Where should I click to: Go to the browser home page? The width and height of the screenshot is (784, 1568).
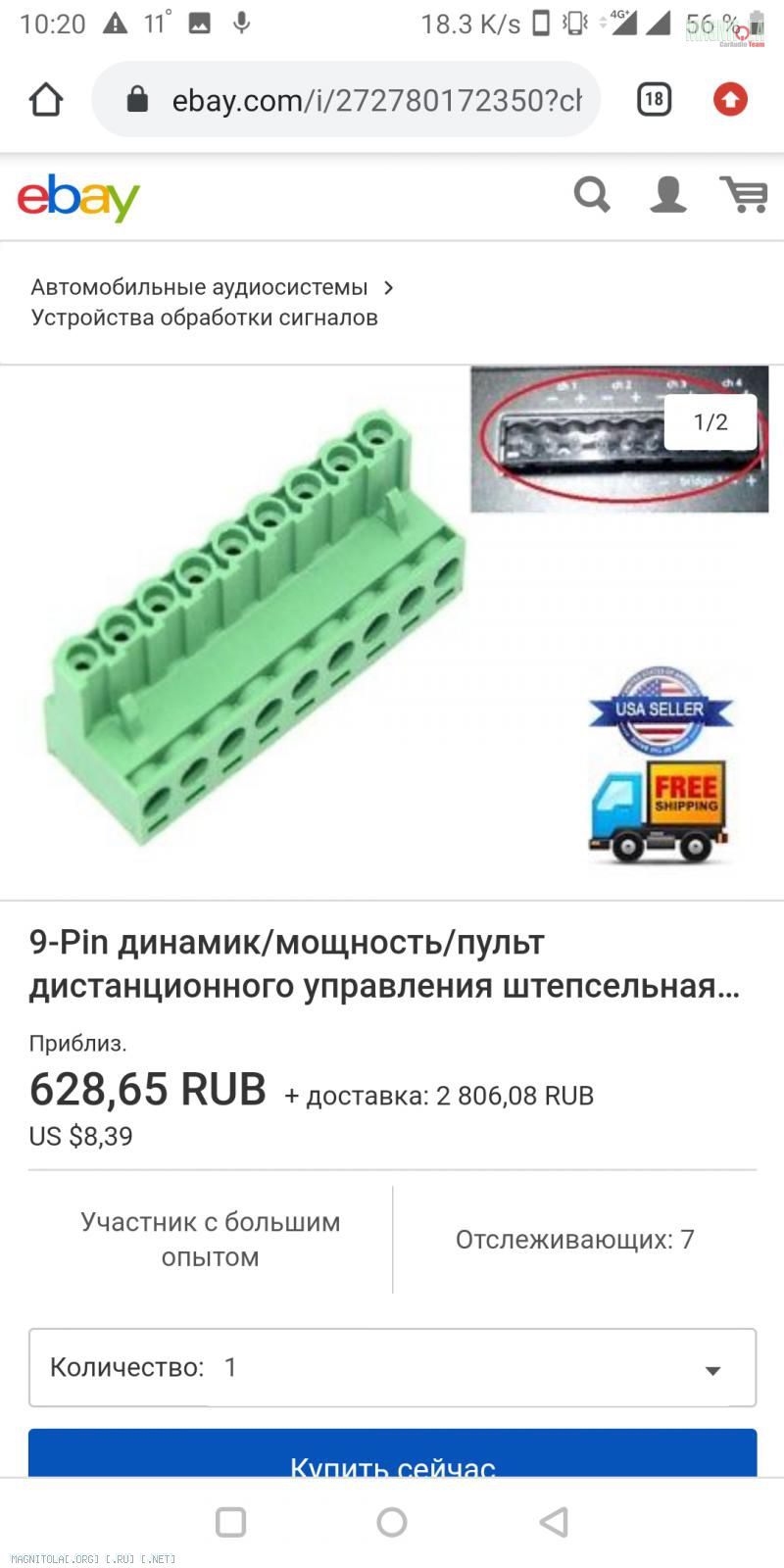point(46,100)
